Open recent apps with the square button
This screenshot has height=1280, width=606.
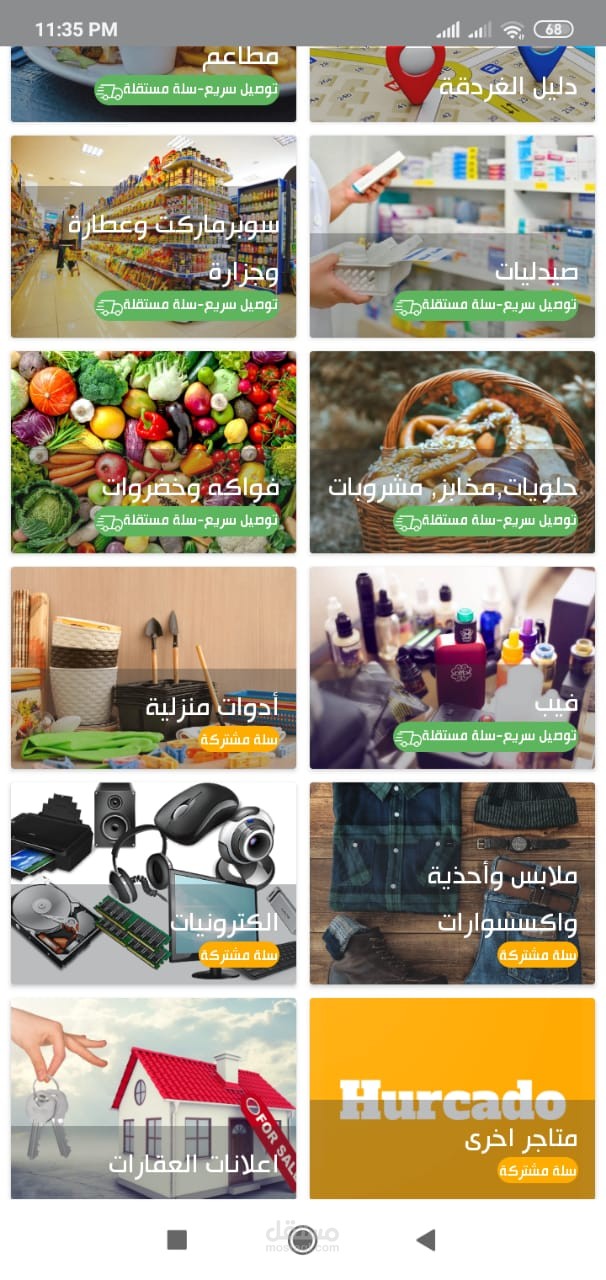[x=177, y=1240]
